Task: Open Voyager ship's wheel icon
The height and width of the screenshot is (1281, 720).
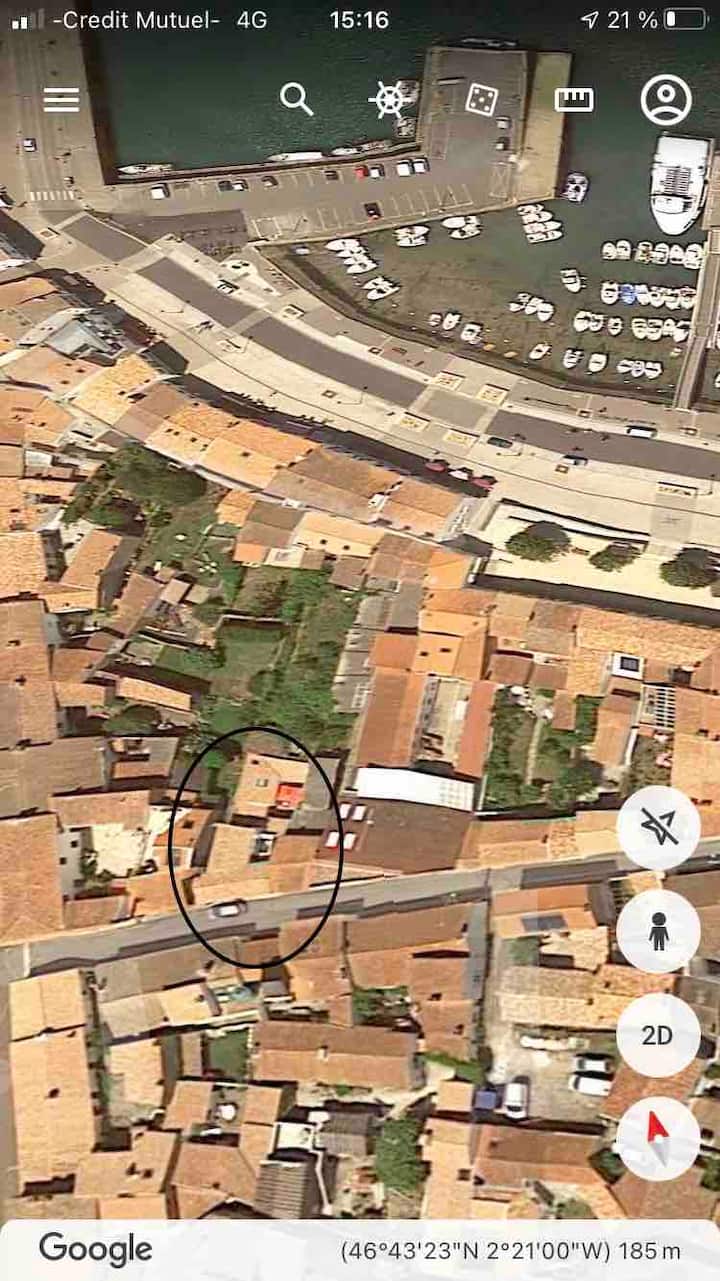Action: click(x=390, y=100)
